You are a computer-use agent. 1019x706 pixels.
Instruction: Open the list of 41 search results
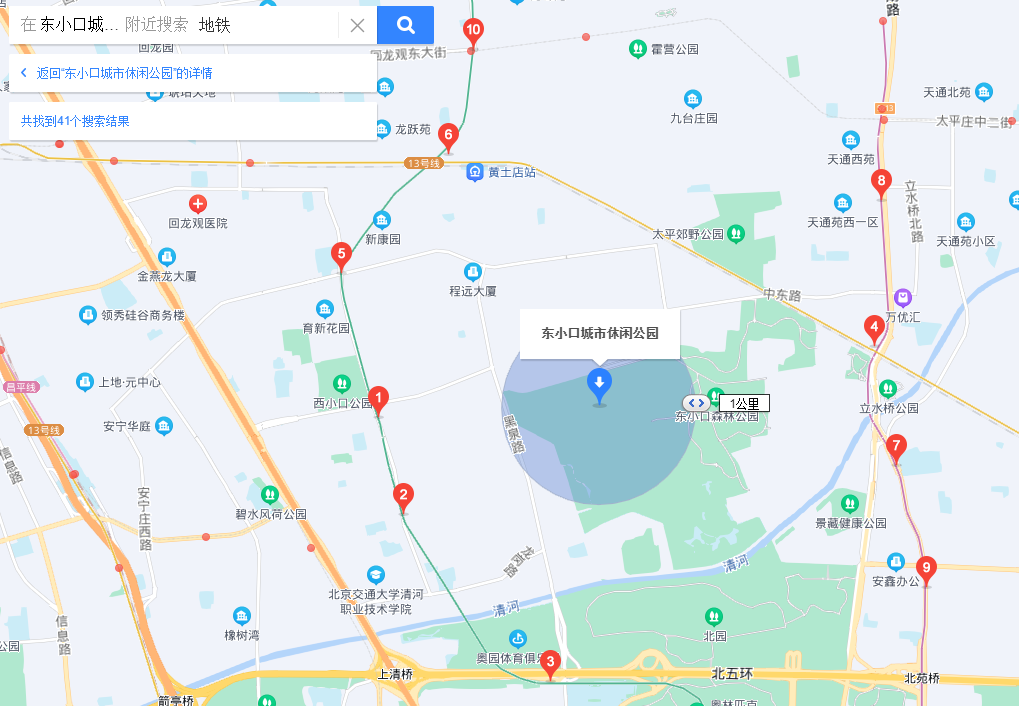pyautogui.click(x=75, y=121)
